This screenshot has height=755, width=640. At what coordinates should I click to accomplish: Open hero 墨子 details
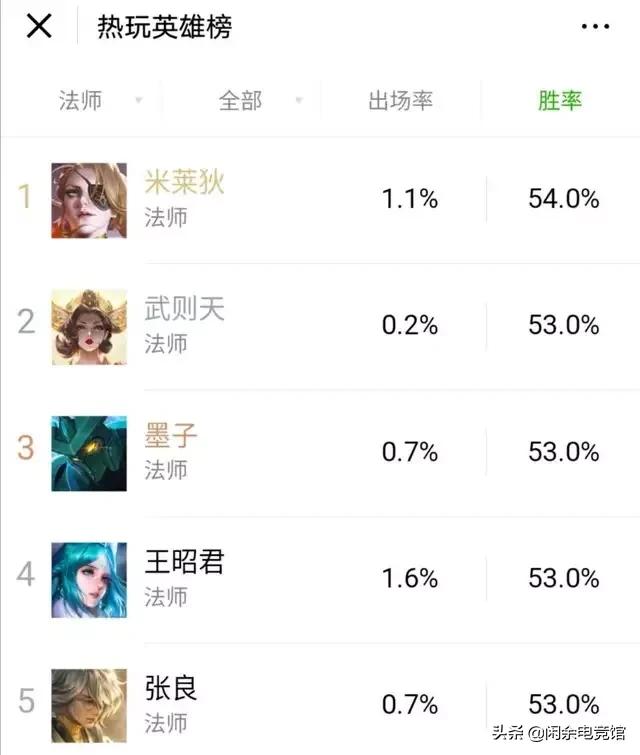[x=171, y=436]
